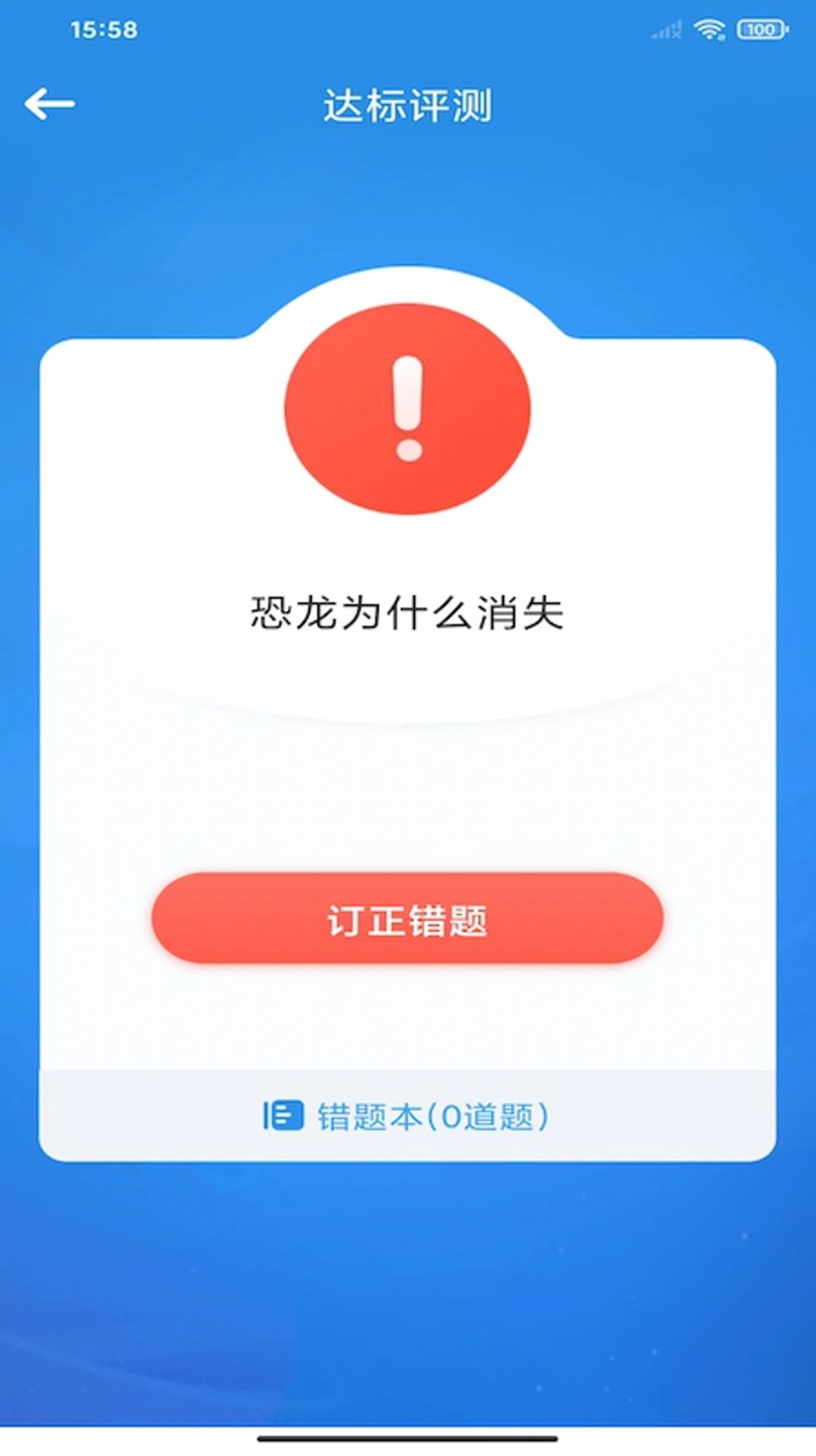This screenshot has width=816, height=1456.
Task: Select the 达标评测 title text
Action: click(x=408, y=104)
